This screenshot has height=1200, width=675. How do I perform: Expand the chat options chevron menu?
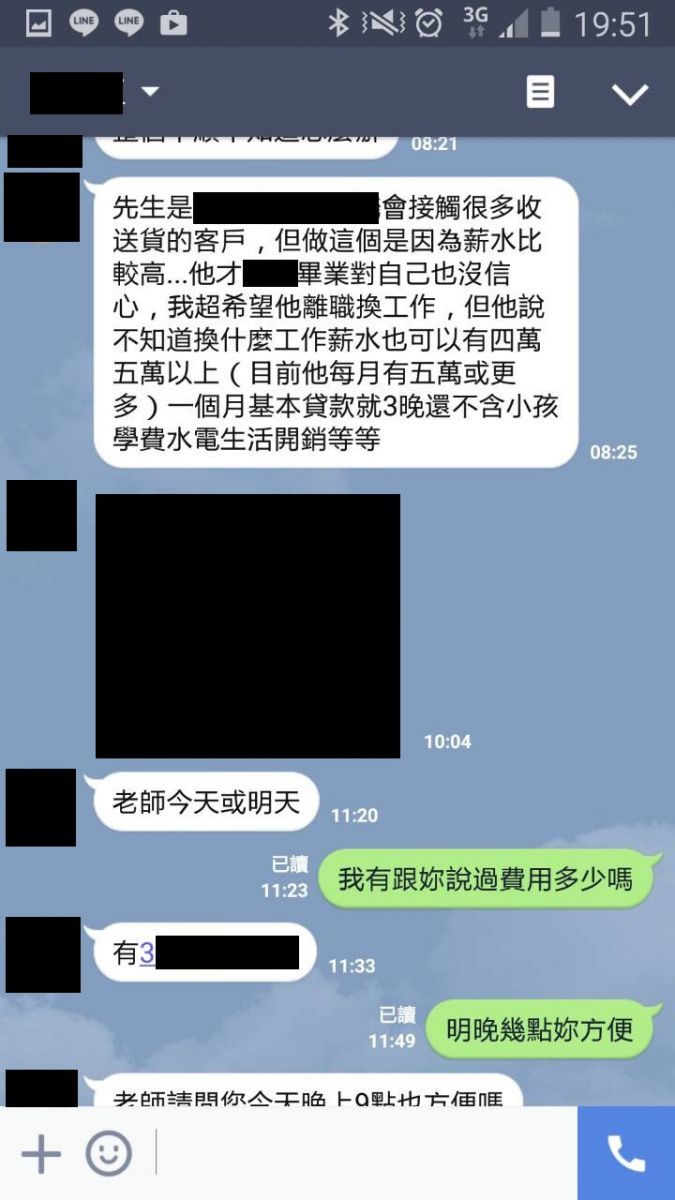point(630,94)
